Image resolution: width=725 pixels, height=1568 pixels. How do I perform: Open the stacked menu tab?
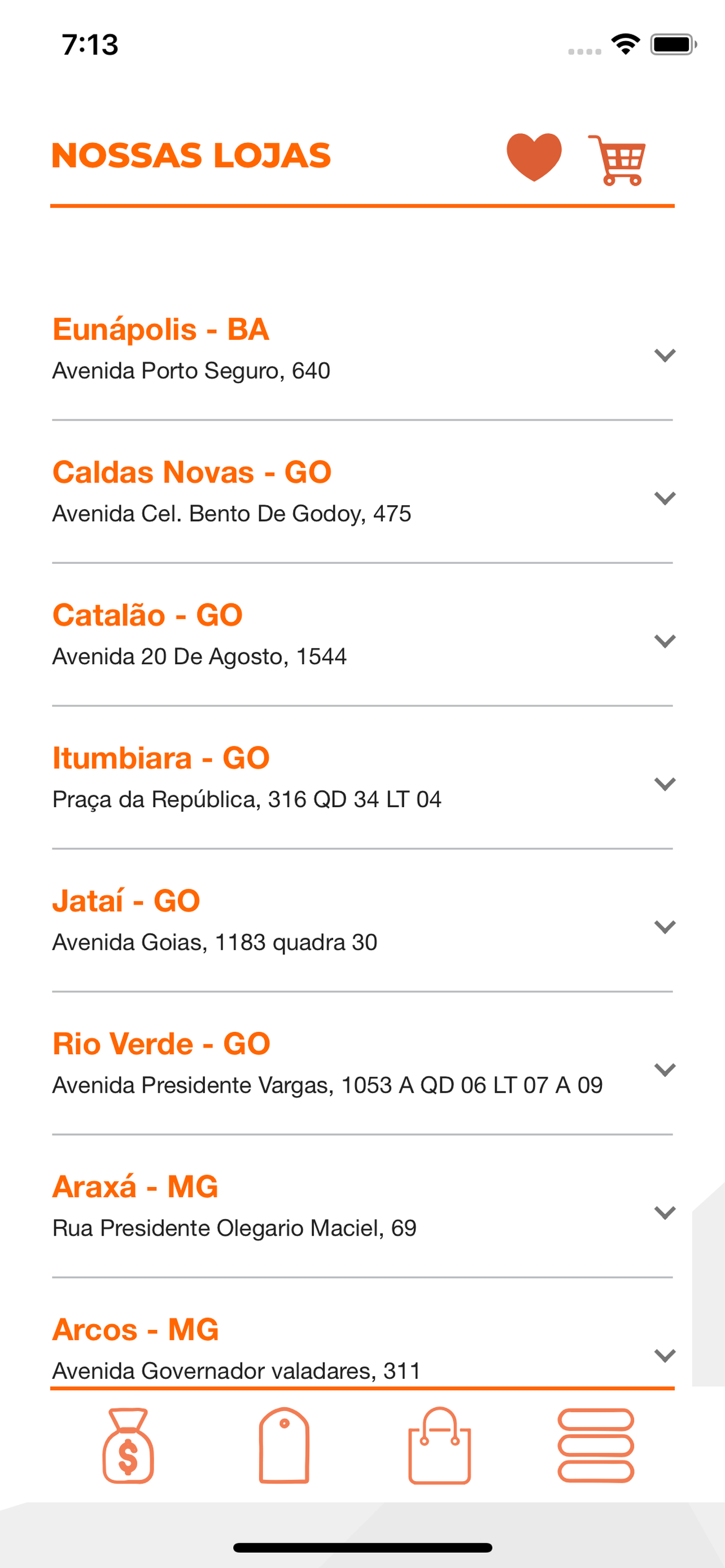596,1446
